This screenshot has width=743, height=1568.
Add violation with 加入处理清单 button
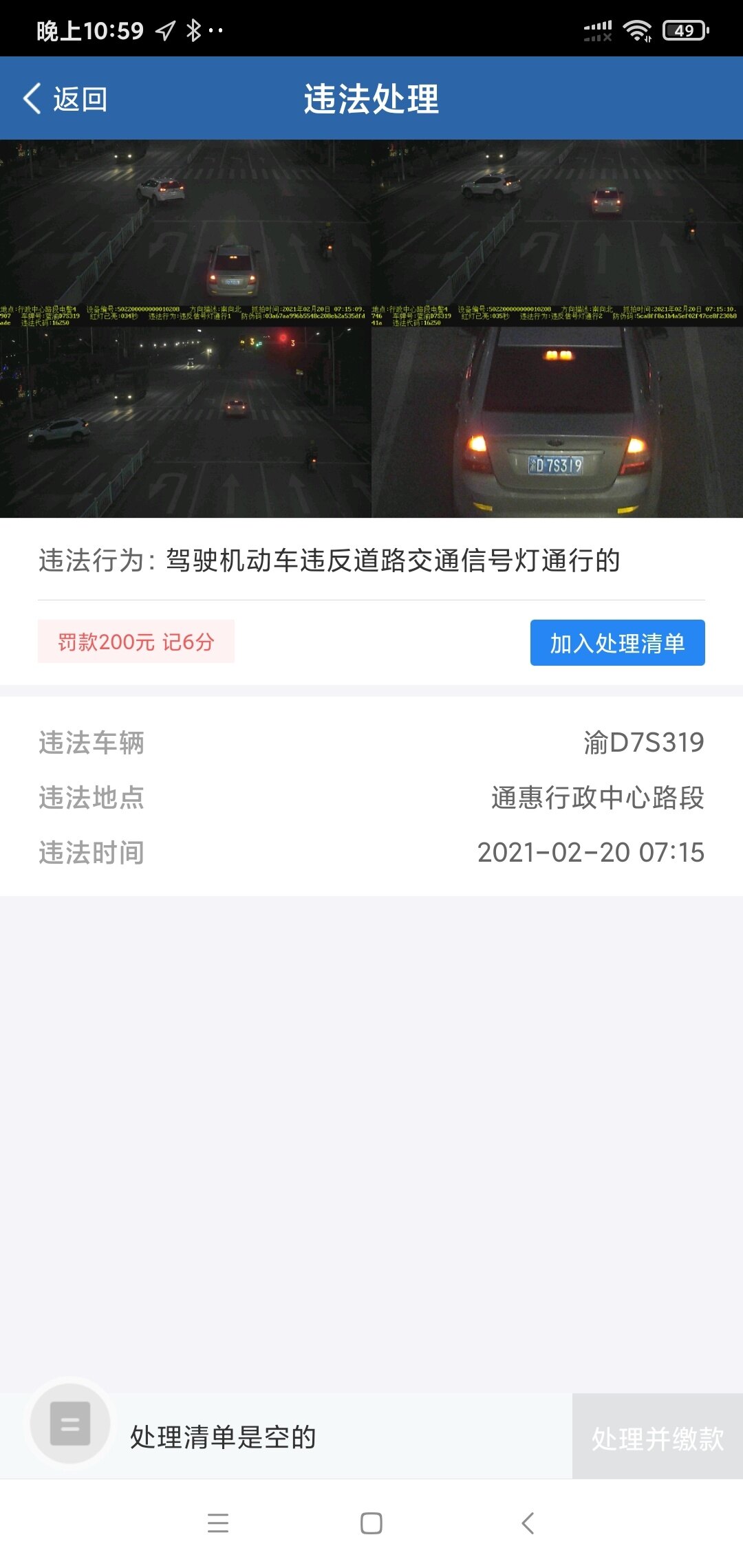[617, 643]
